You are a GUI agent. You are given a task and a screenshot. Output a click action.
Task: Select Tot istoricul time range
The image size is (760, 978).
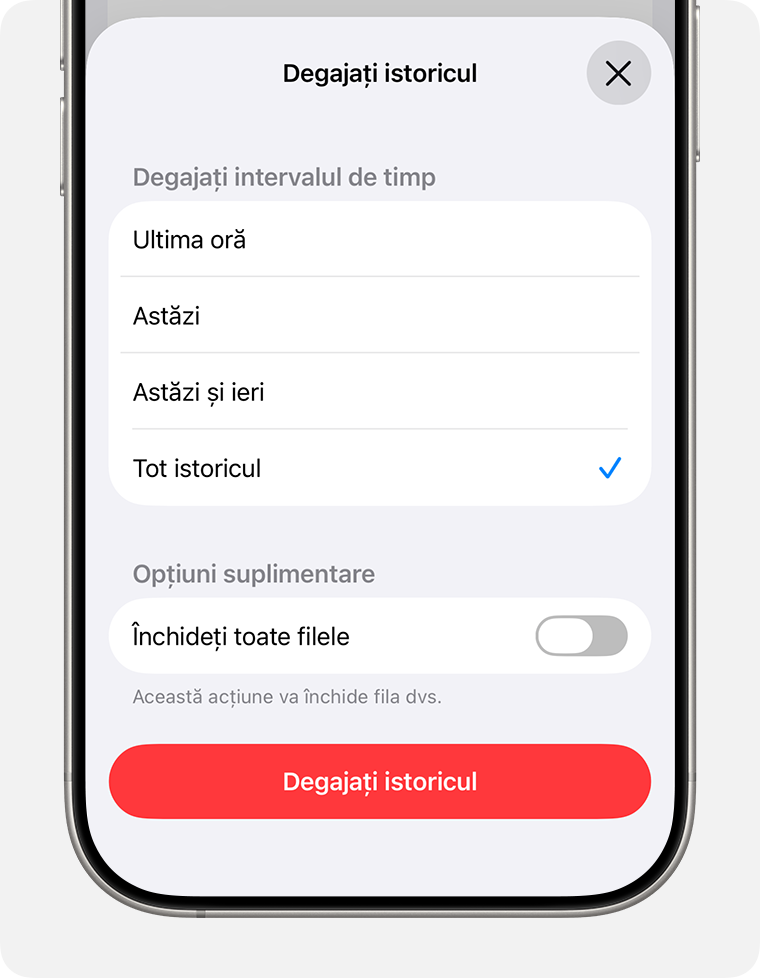(378, 468)
